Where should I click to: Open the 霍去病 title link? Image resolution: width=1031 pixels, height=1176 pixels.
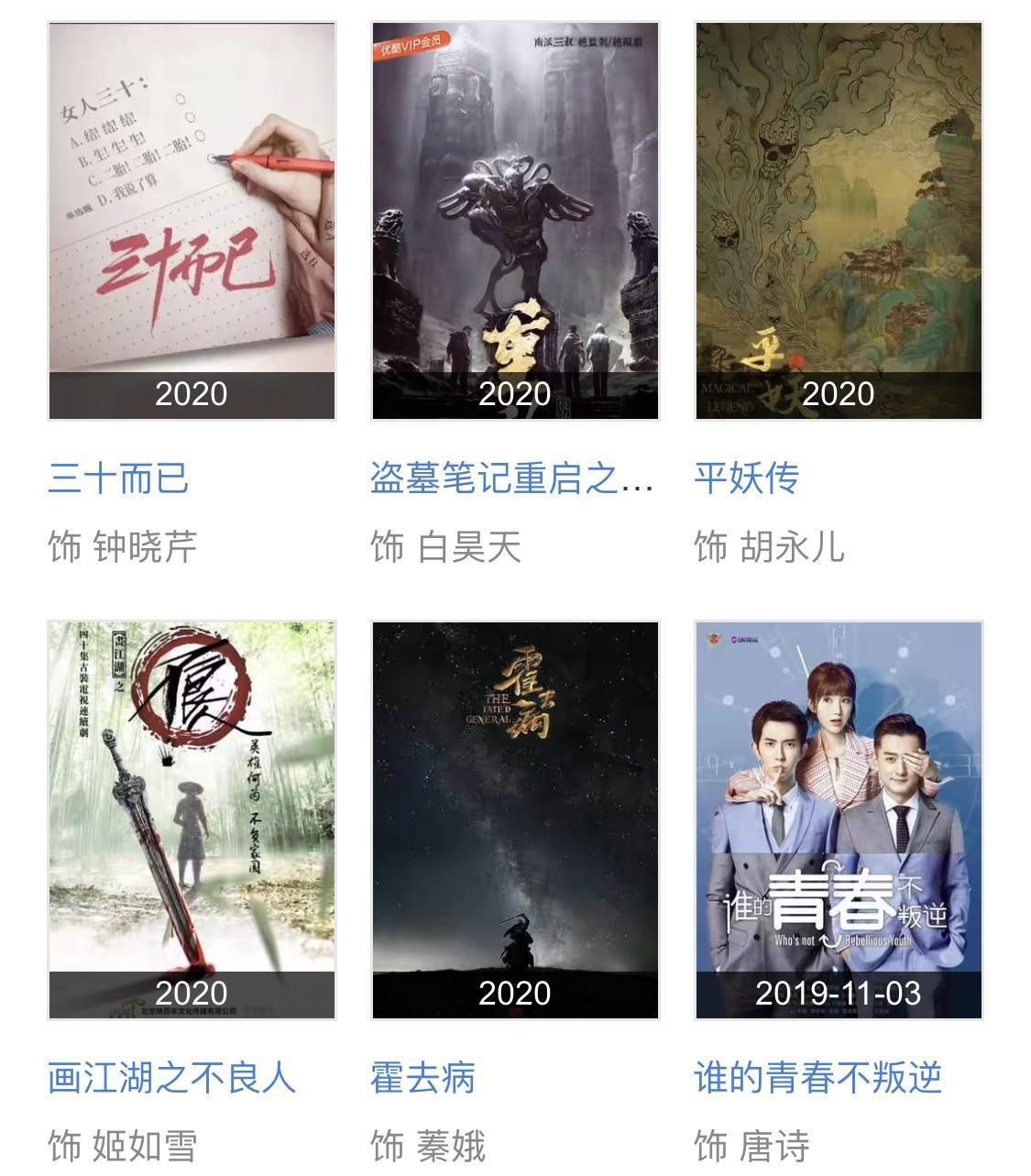point(422,1077)
